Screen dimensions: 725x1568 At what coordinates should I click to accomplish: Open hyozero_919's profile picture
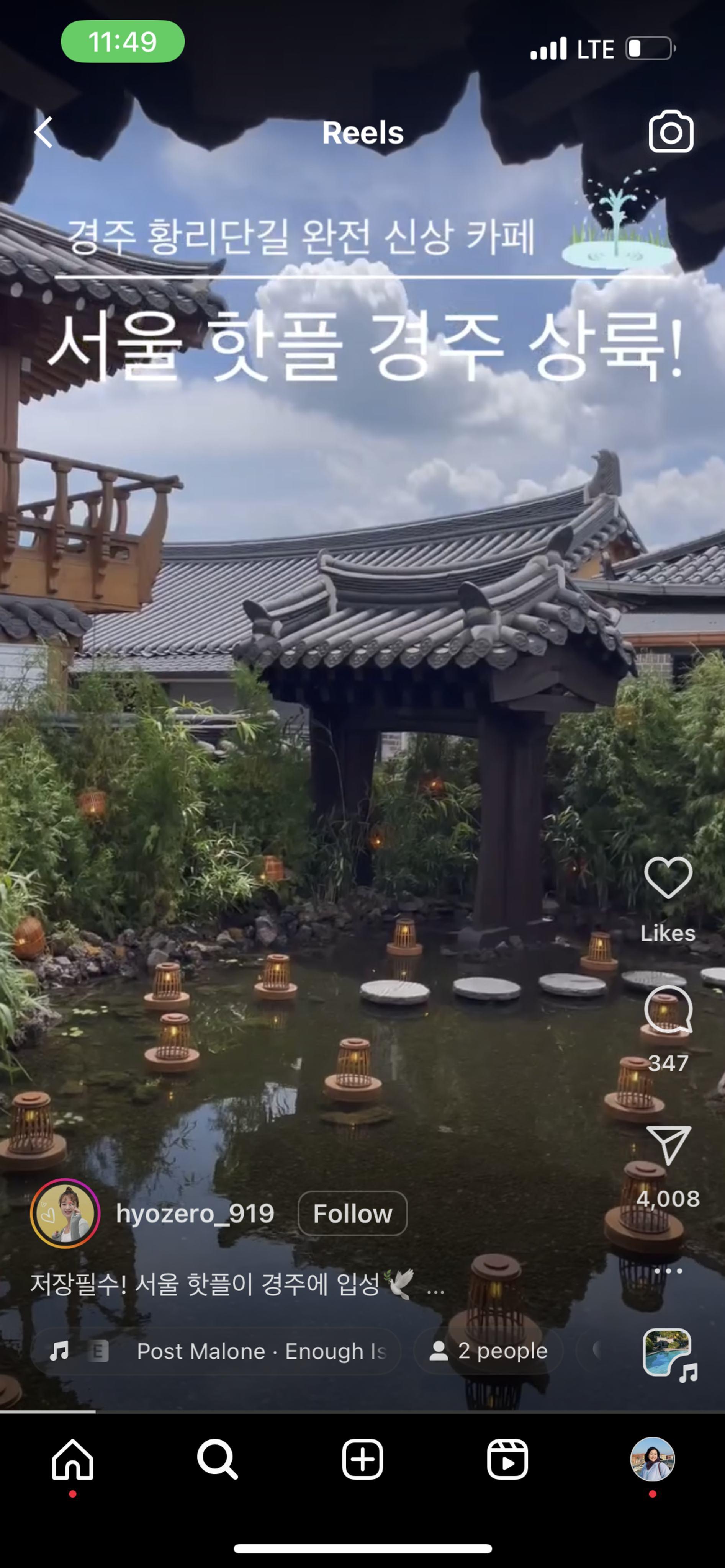coord(65,1213)
